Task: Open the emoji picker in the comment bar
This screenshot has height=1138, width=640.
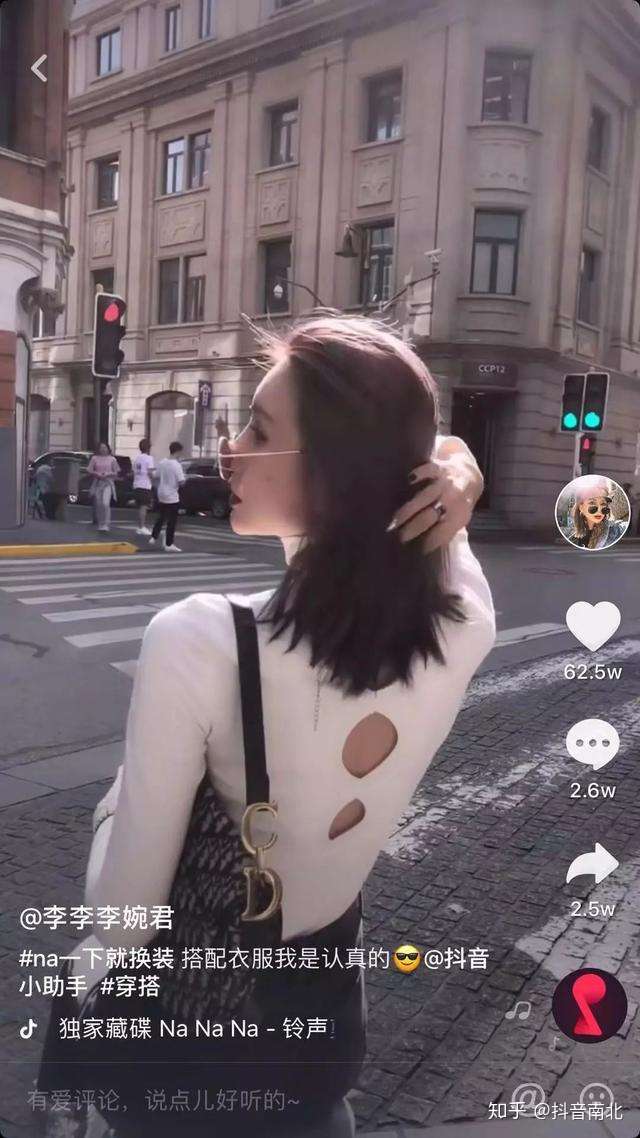Action: pyautogui.click(x=597, y=1098)
